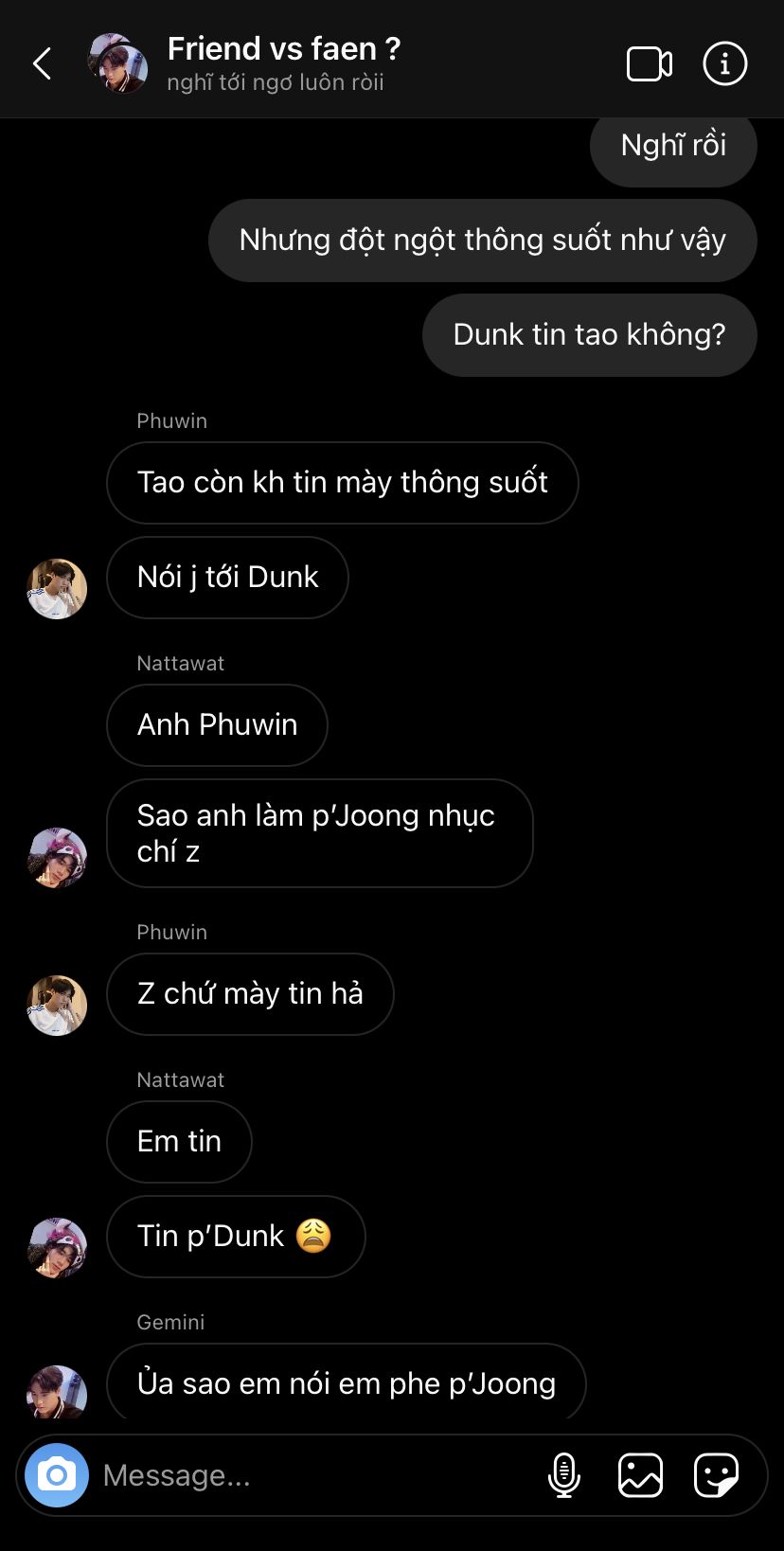The width and height of the screenshot is (784, 1551).
Task: Go back to the chat list
Action: (x=43, y=63)
